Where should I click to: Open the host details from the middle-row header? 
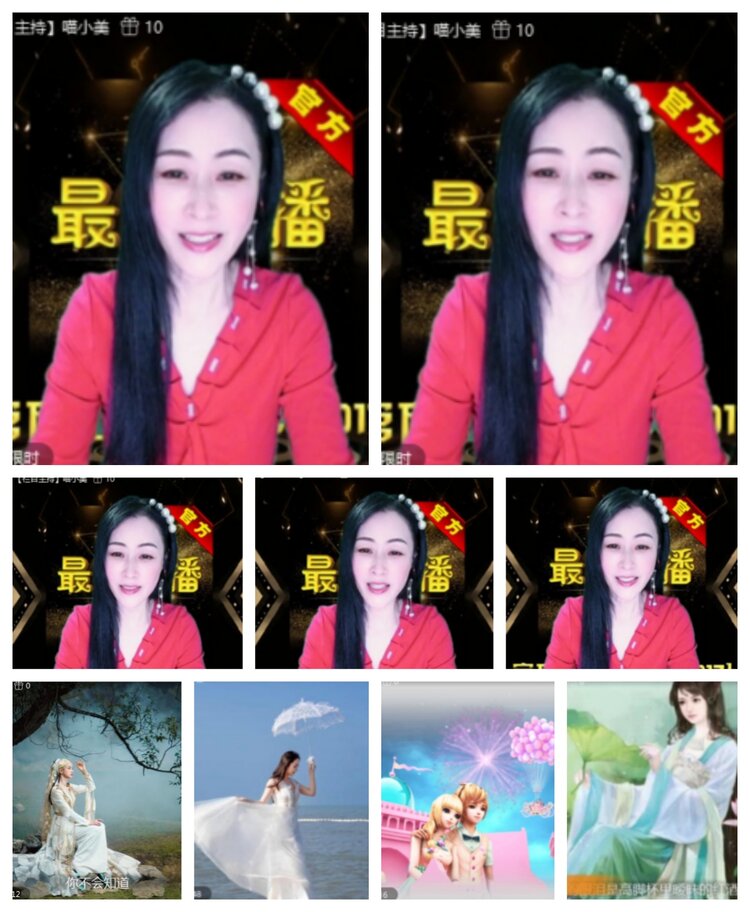click(55, 480)
